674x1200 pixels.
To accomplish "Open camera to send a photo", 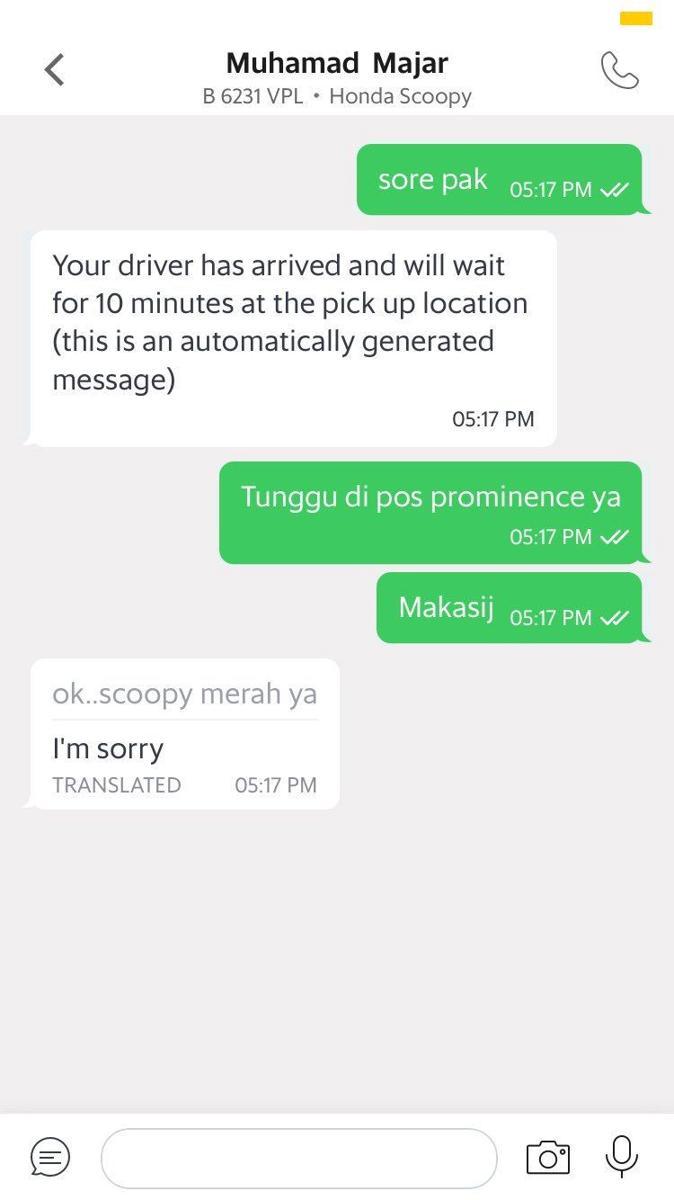I will coord(548,1157).
